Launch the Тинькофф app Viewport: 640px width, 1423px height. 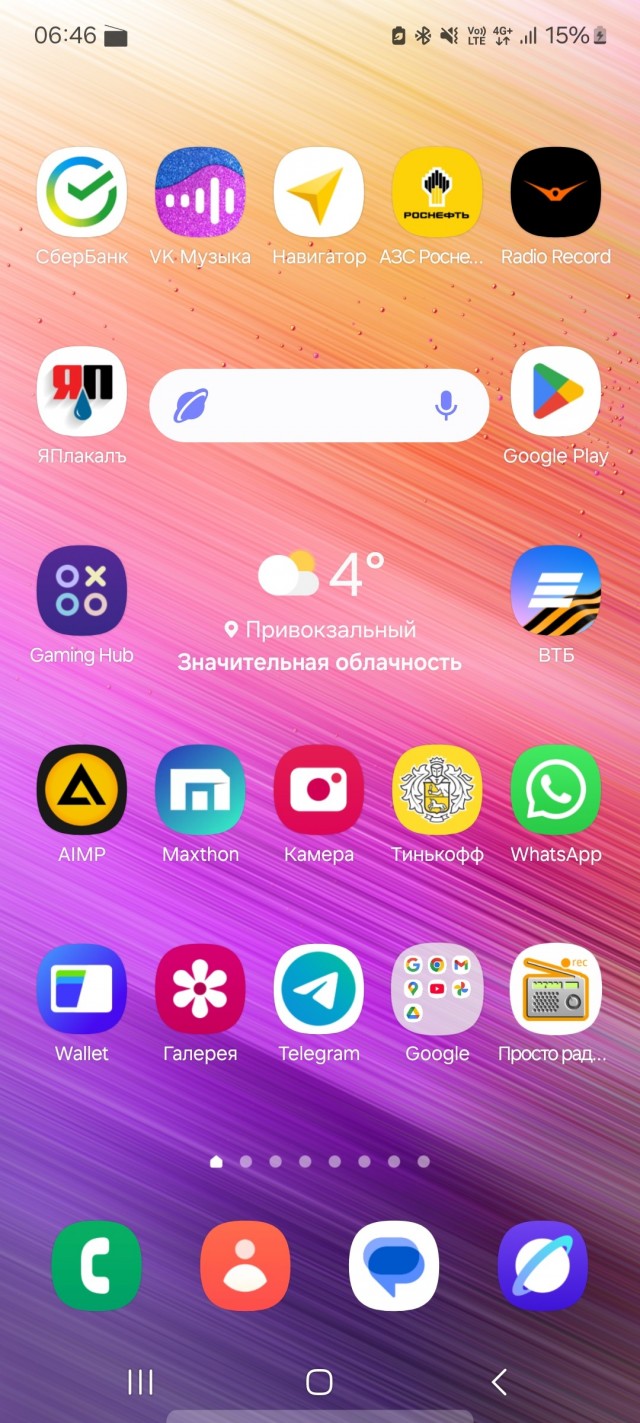coord(437,790)
